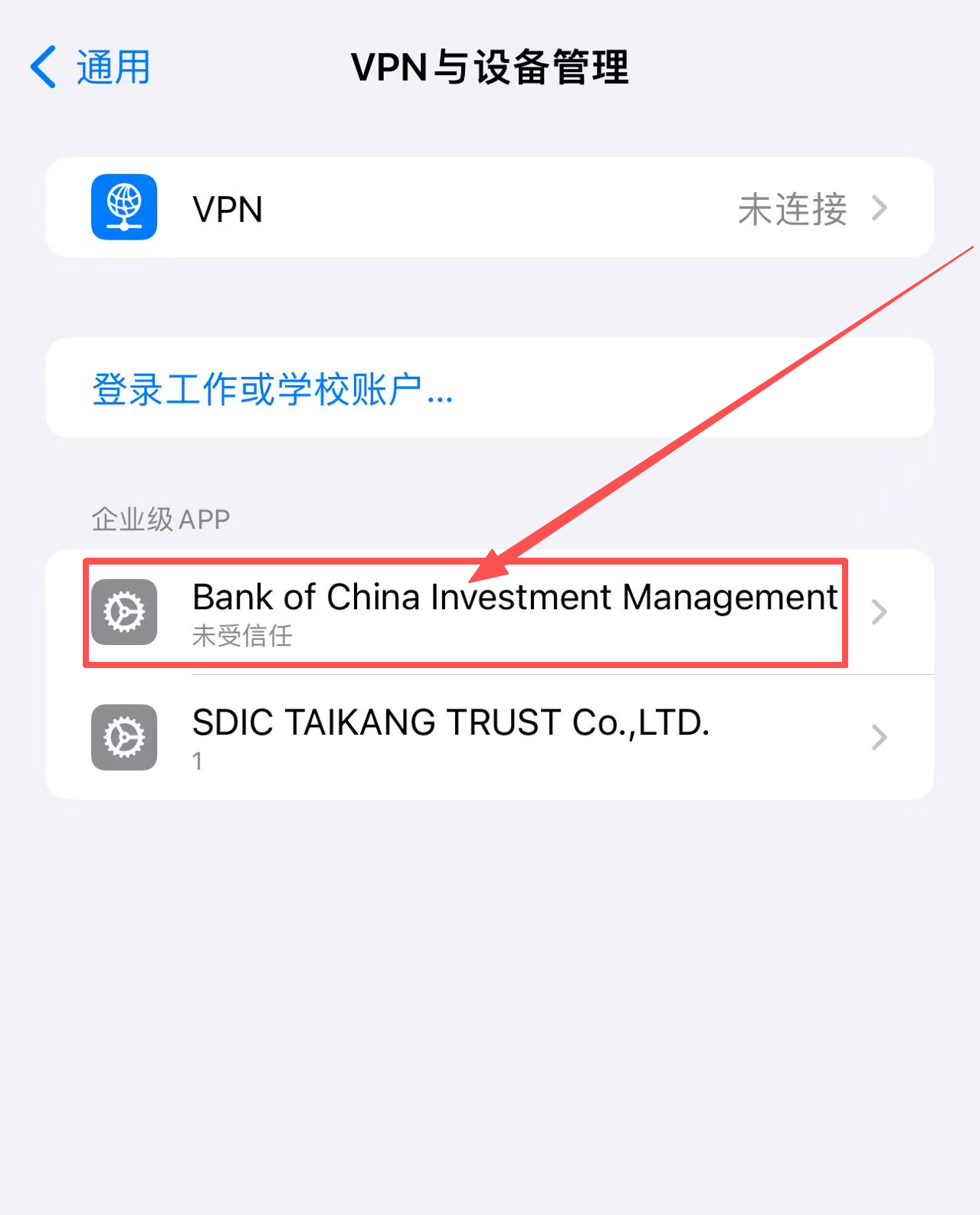Tap 登录工作或学校账户 link
Image resolution: width=980 pixels, height=1215 pixels.
(272, 389)
